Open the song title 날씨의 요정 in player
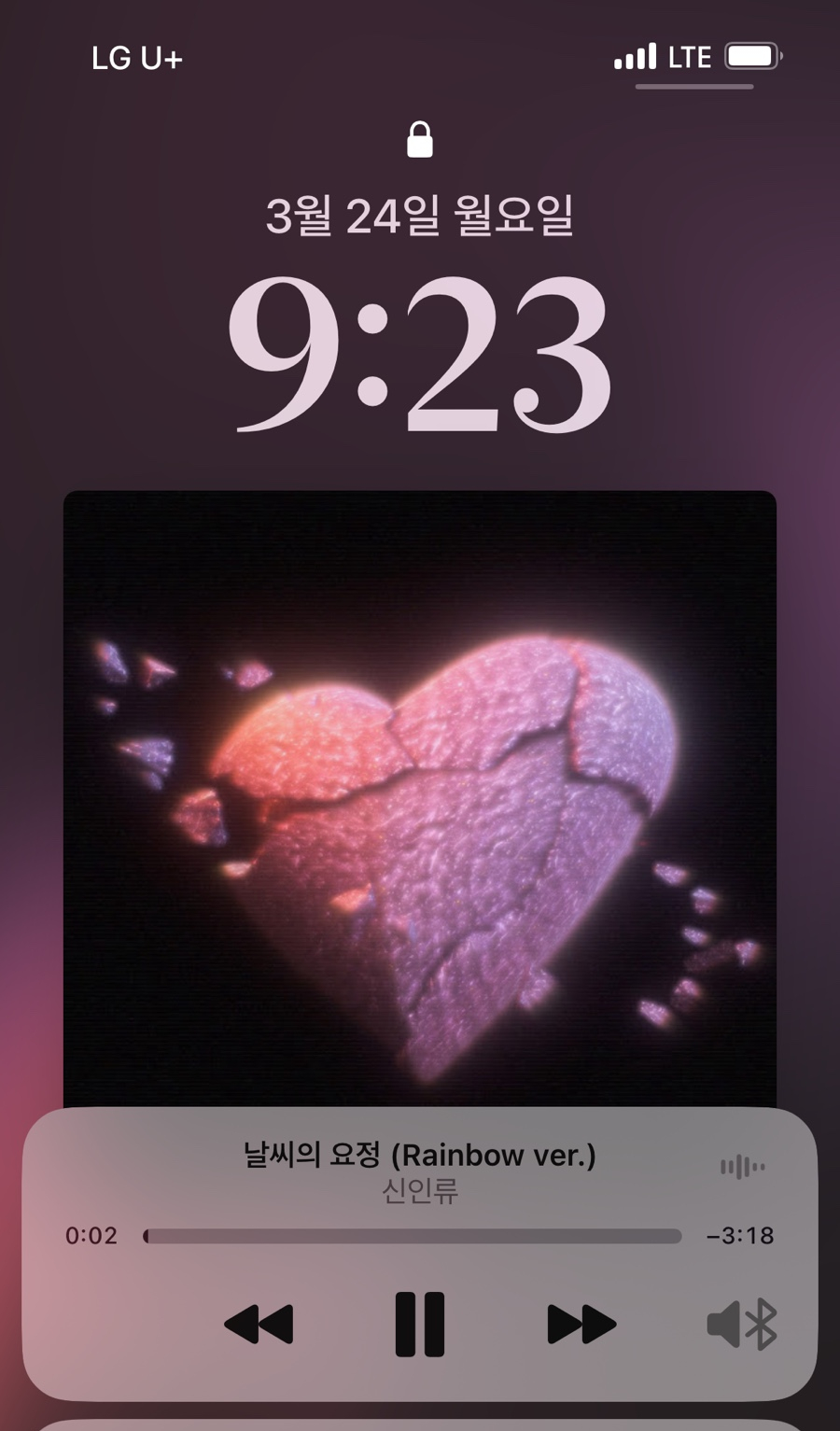Screen dimensions: 840x1431 tap(419, 1156)
